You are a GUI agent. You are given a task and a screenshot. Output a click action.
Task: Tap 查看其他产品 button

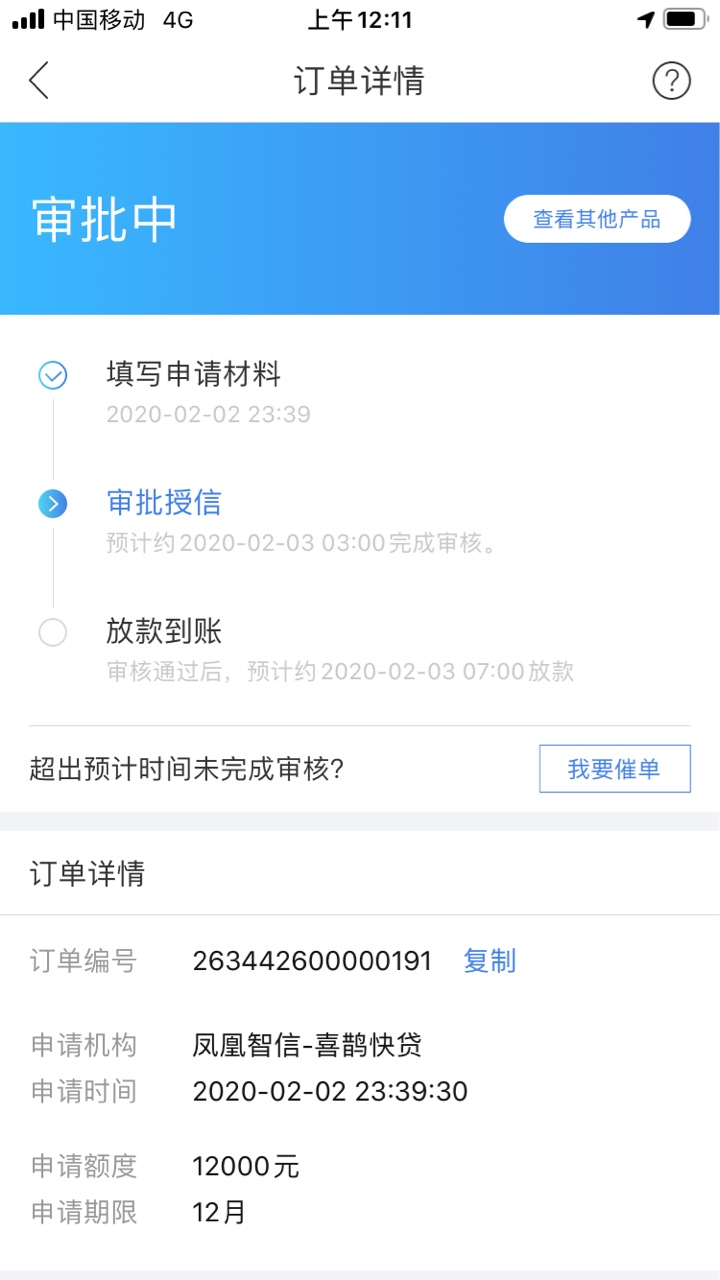[597, 219]
